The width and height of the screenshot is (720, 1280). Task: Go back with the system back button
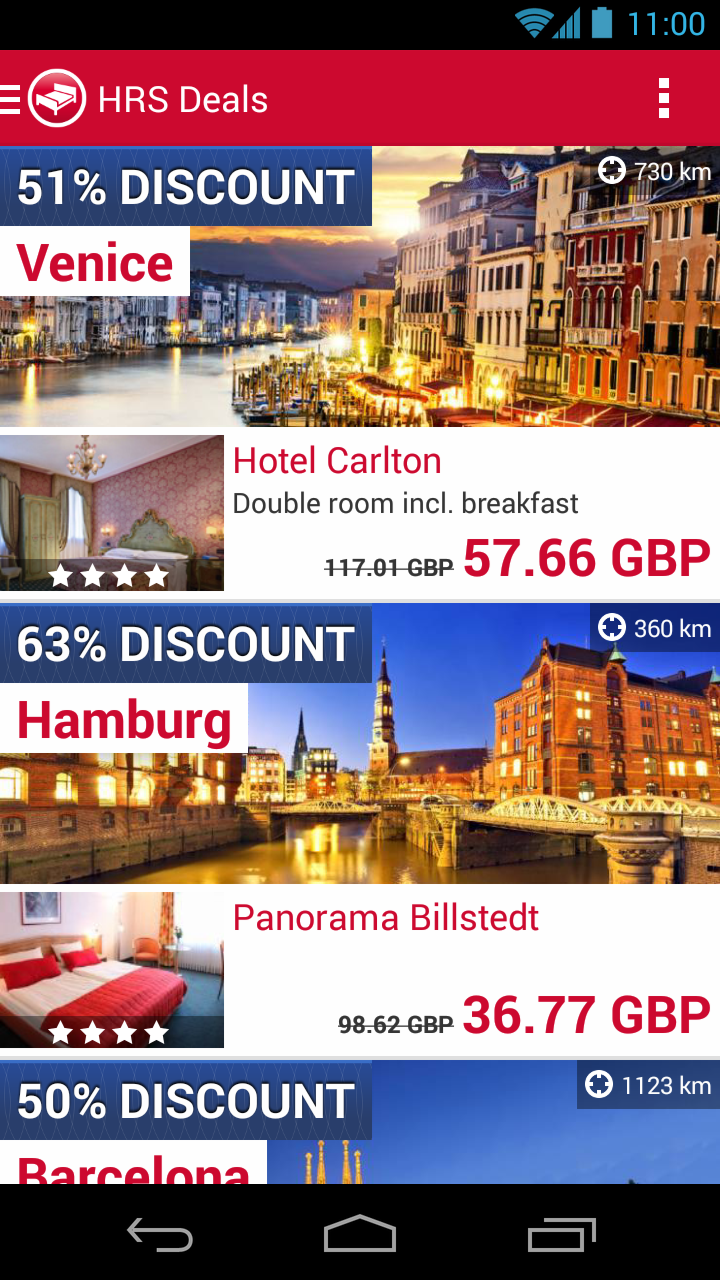(160, 1235)
